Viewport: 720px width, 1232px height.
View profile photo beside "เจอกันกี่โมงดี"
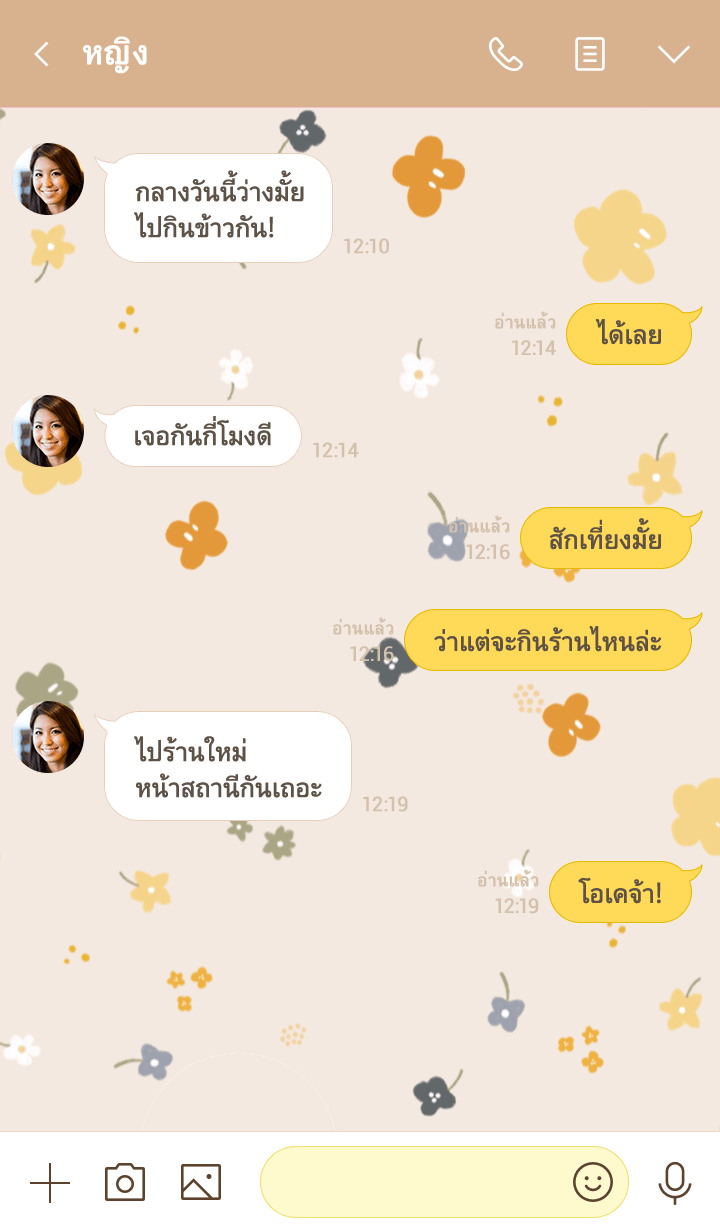point(48,431)
